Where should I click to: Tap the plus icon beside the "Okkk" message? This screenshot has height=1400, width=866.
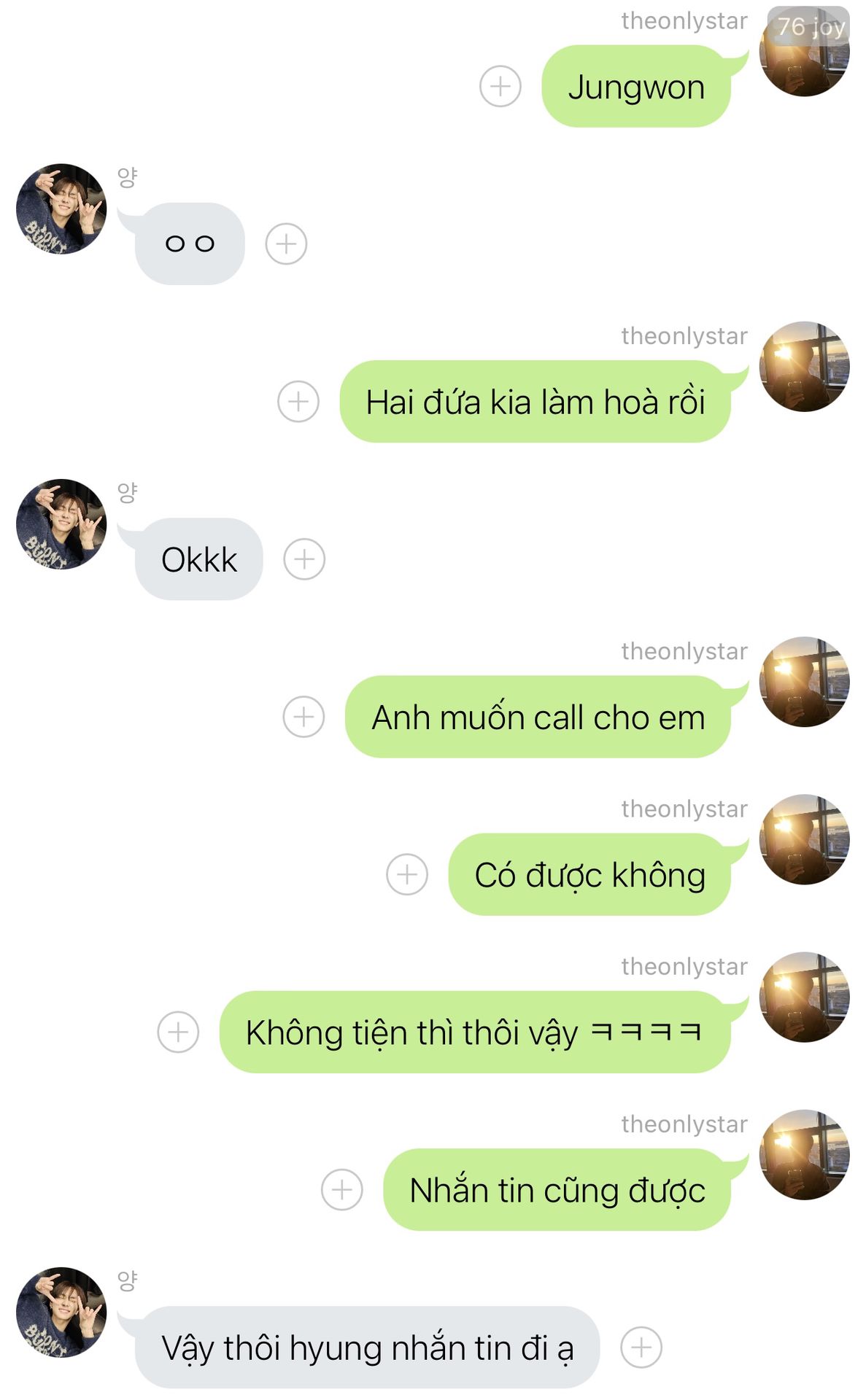coord(304,559)
